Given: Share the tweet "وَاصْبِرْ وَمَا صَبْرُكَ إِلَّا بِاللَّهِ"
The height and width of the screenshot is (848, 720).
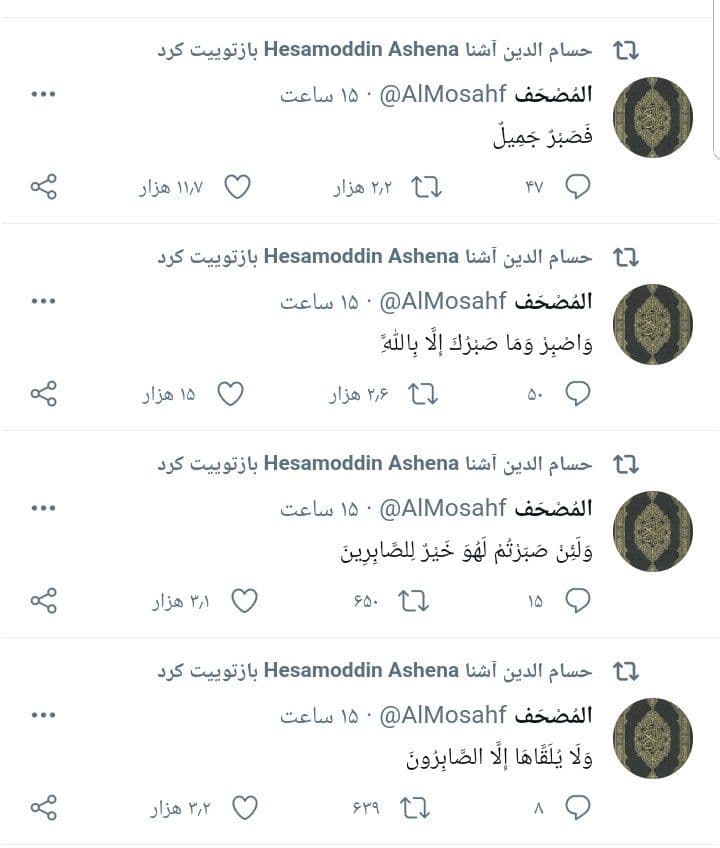Looking at the screenshot, I should click(43, 394).
